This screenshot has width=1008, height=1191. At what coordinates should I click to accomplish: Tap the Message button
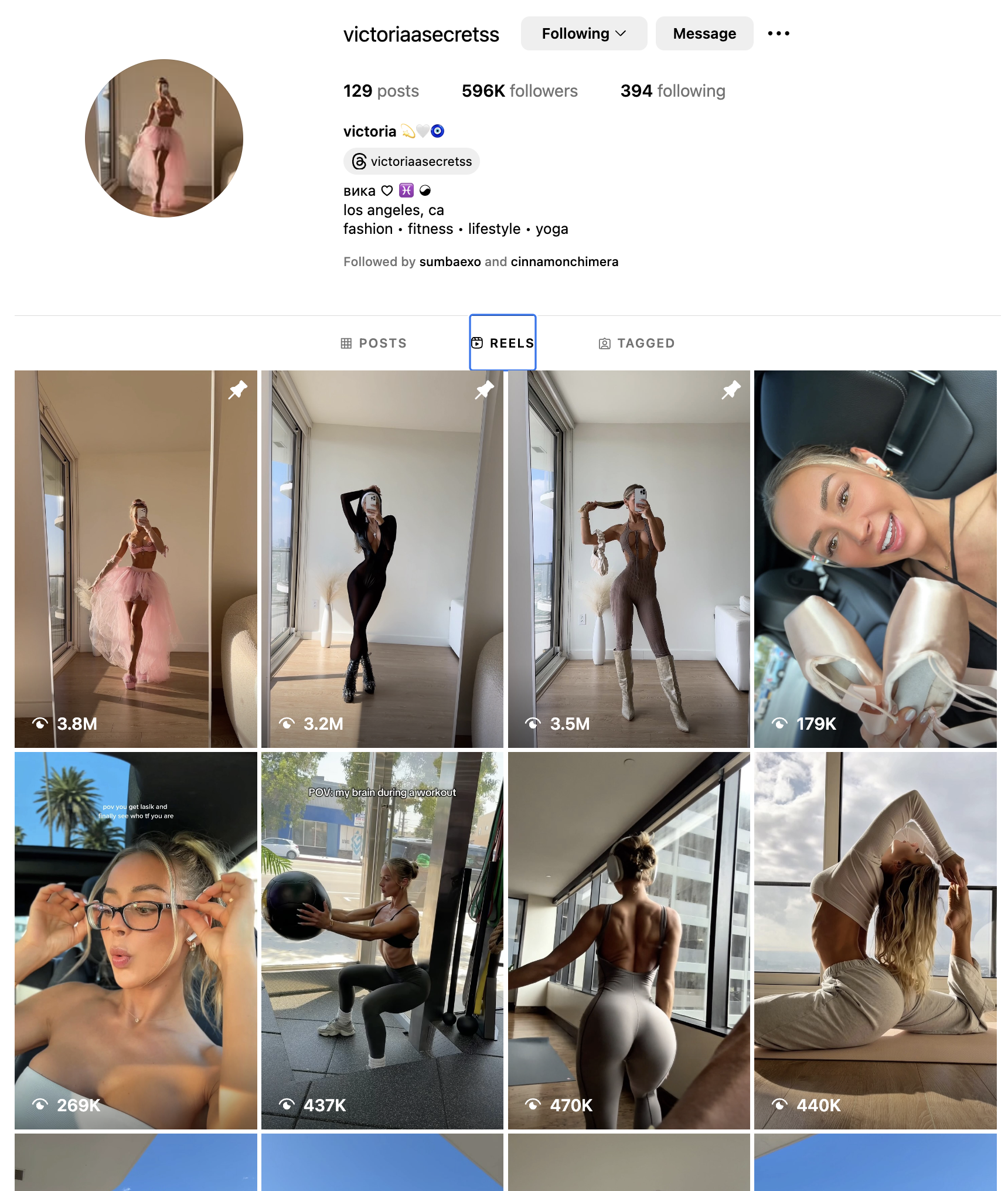[704, 33]
